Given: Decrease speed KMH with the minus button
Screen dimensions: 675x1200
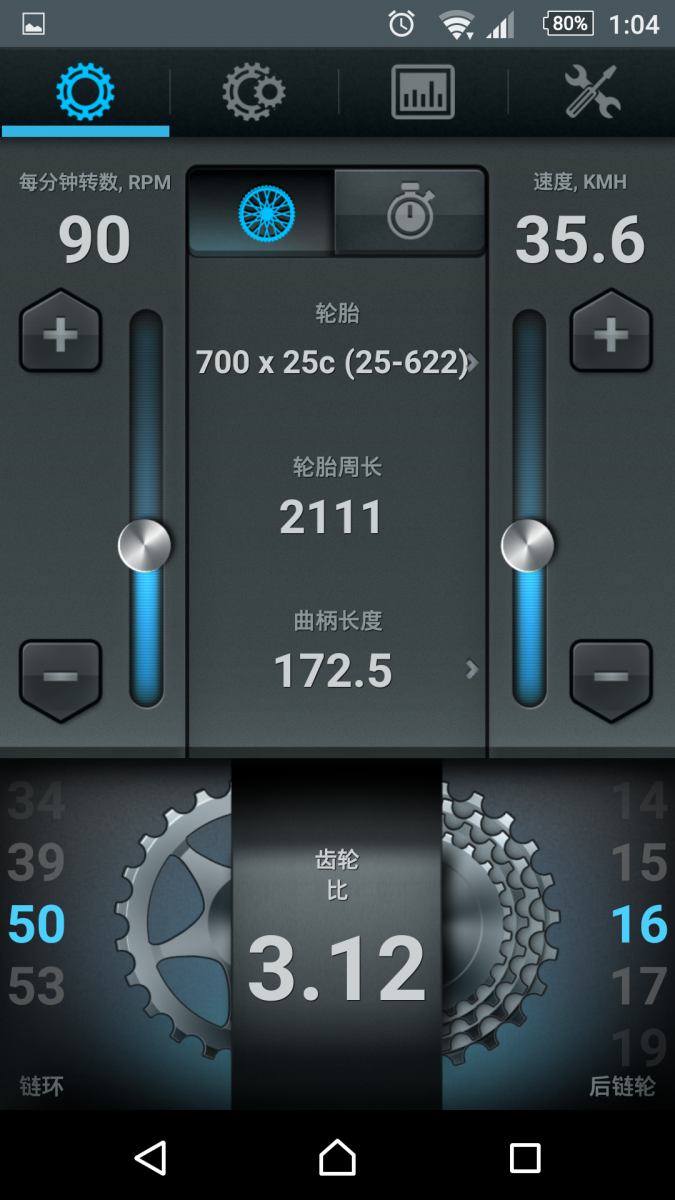Looking at the screenshot, I should 611,678.
